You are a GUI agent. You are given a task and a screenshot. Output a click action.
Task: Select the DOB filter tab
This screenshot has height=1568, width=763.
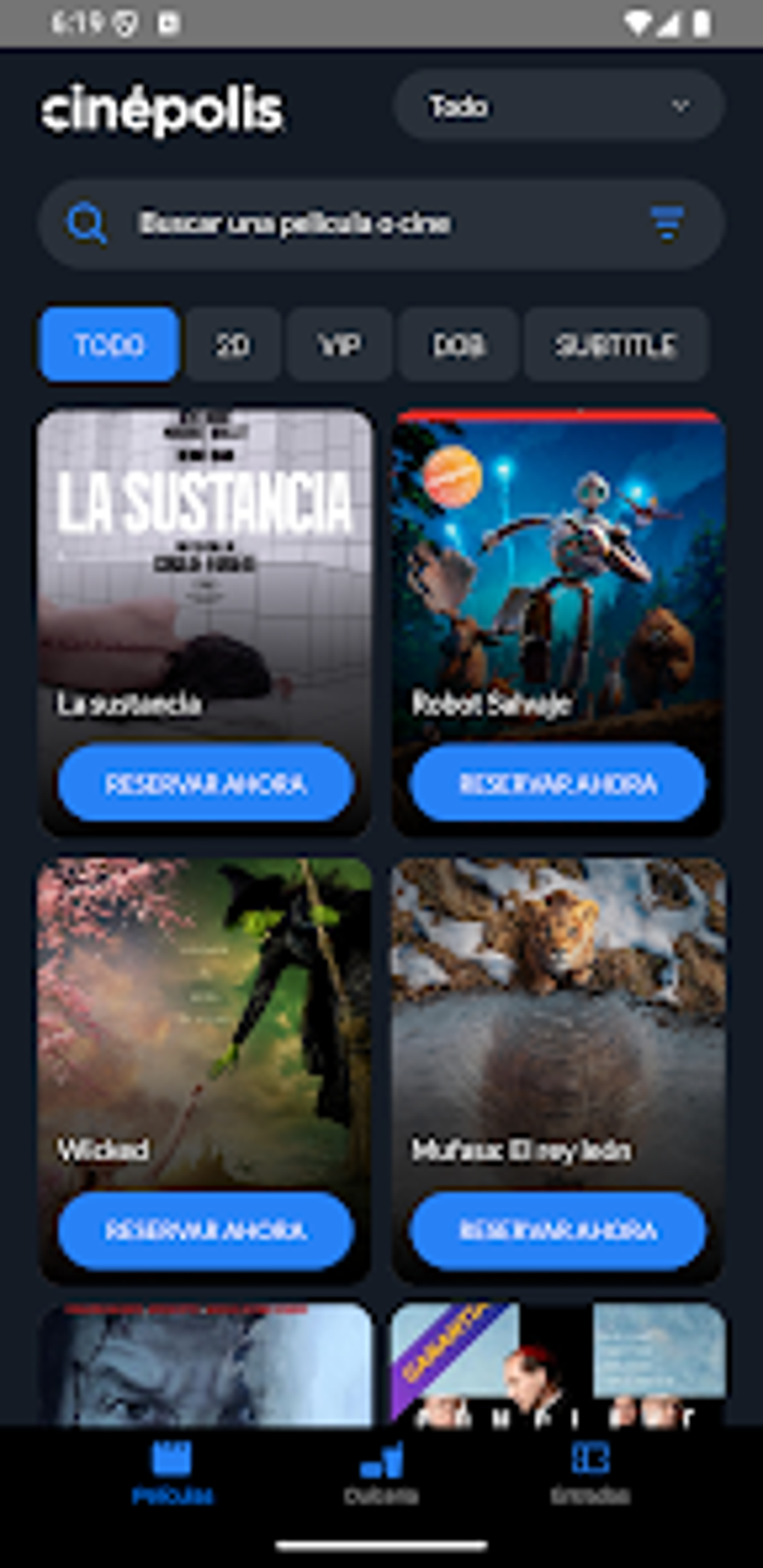click(457, 345)
